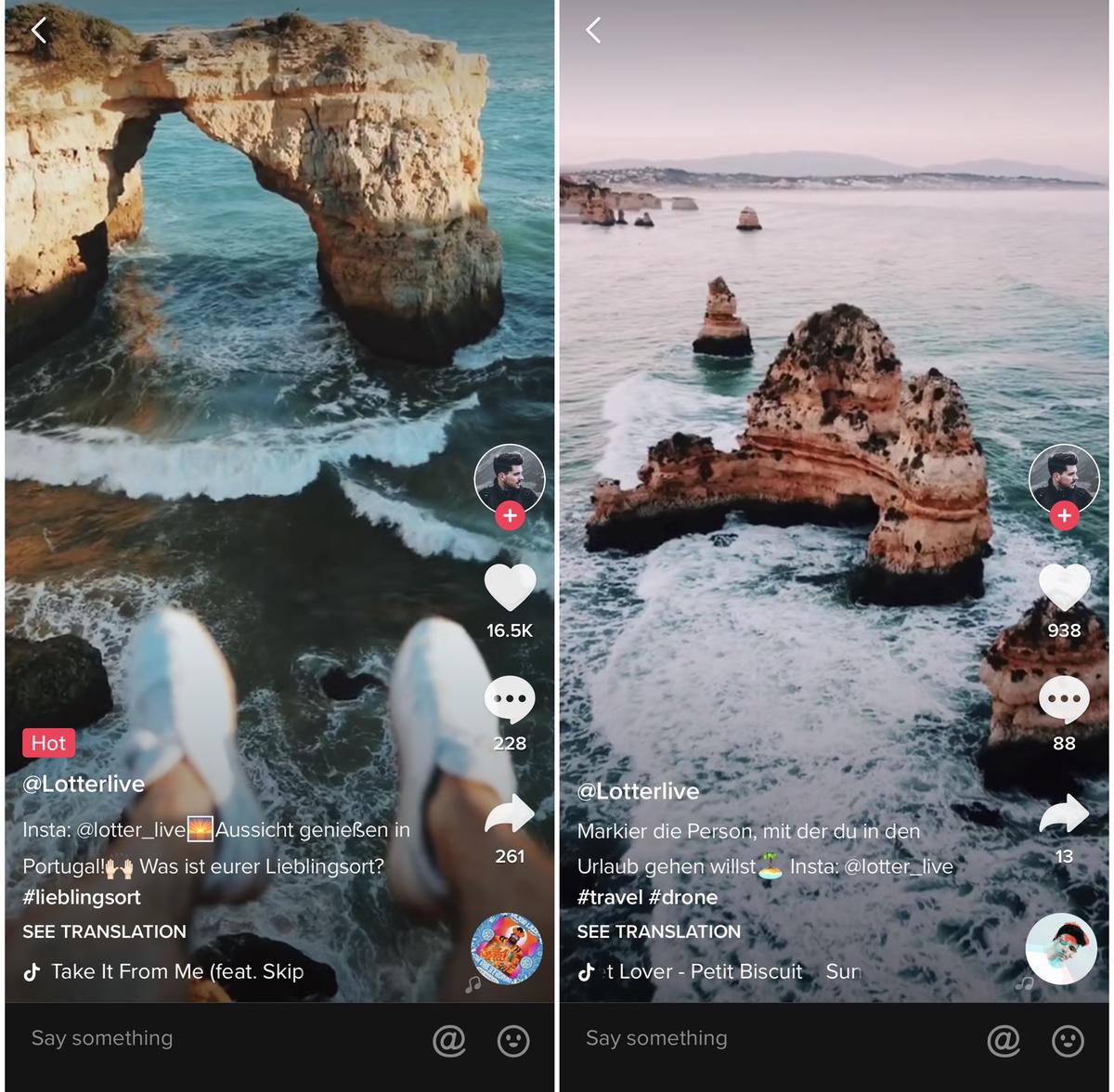
Task: Open the #lieblingsort hashtag
Action: point(82,897)
